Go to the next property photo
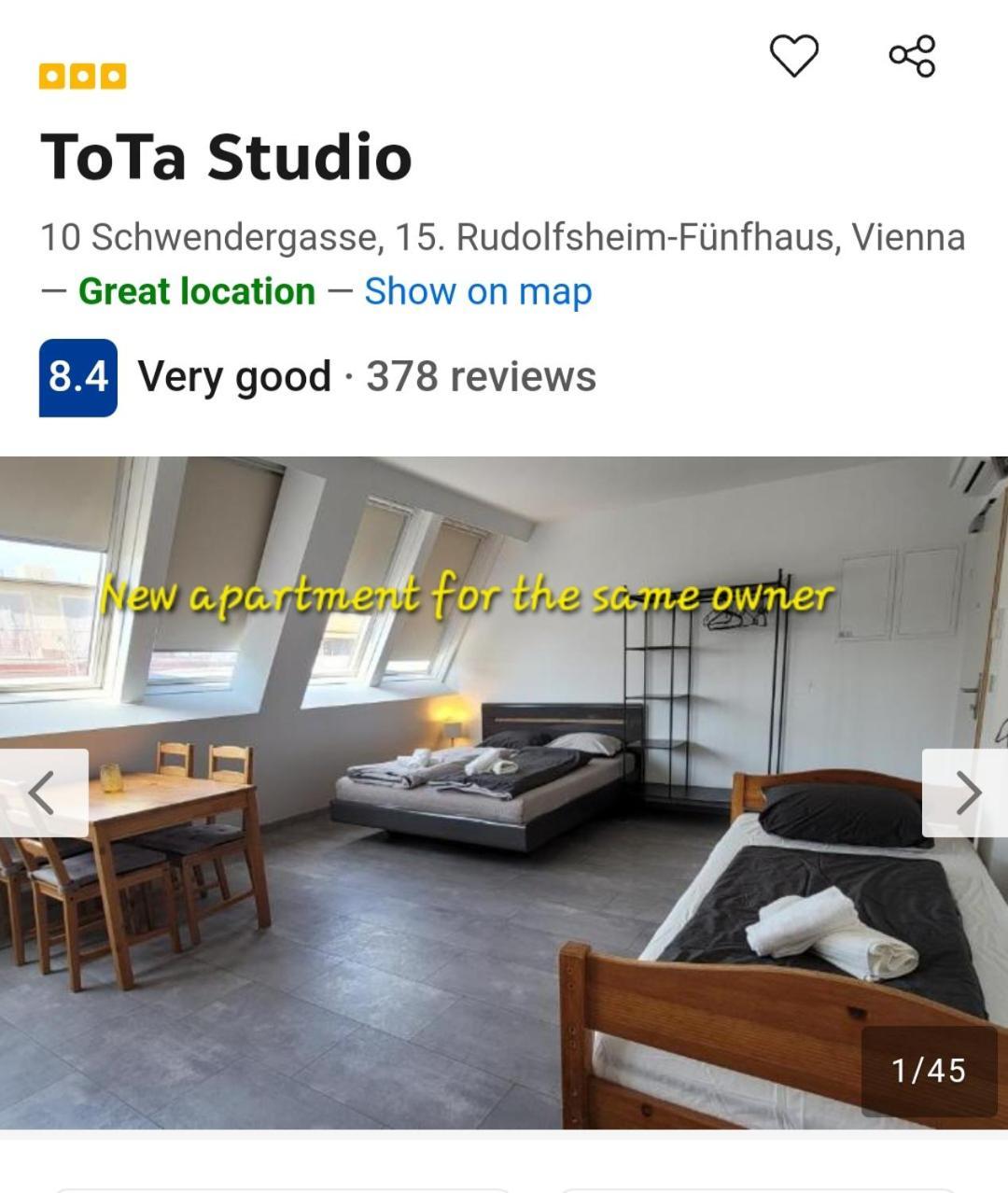 967,793
